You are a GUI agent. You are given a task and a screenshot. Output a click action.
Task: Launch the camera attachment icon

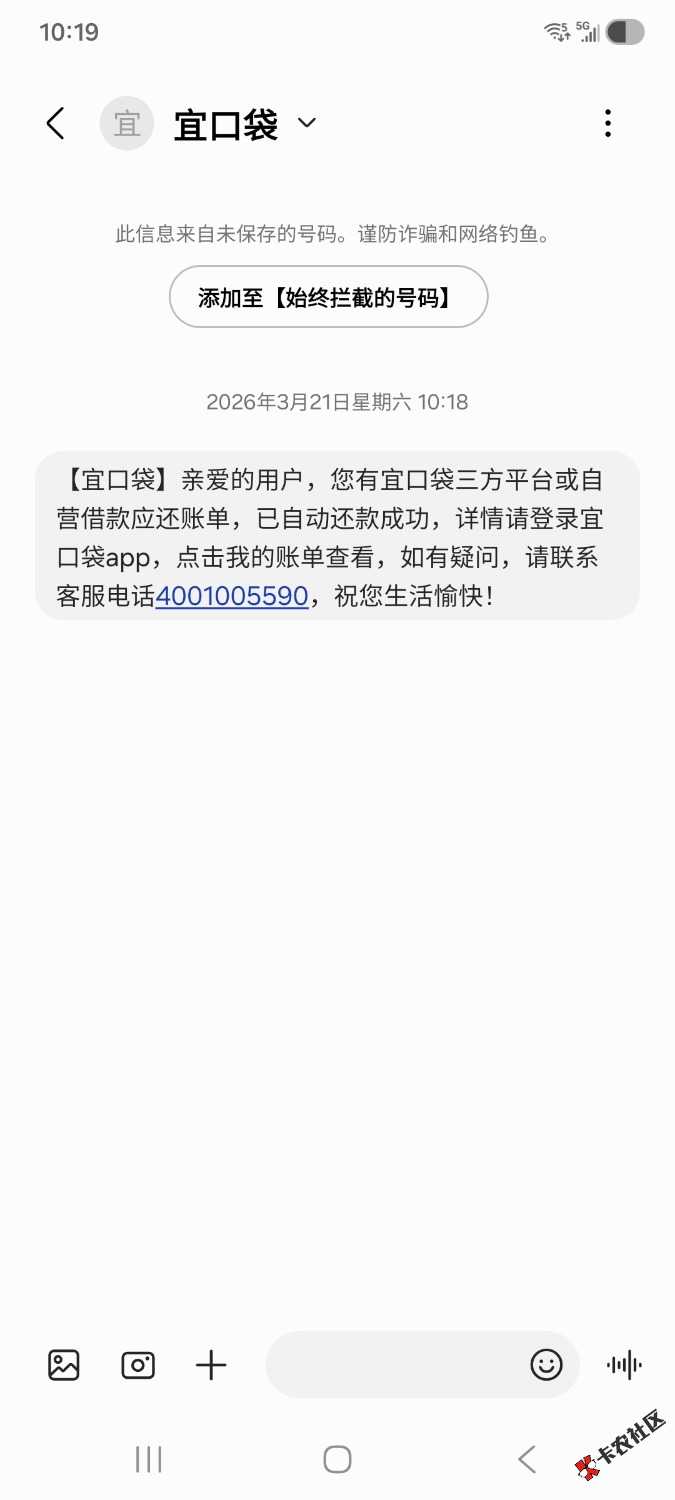[138, 1365]
